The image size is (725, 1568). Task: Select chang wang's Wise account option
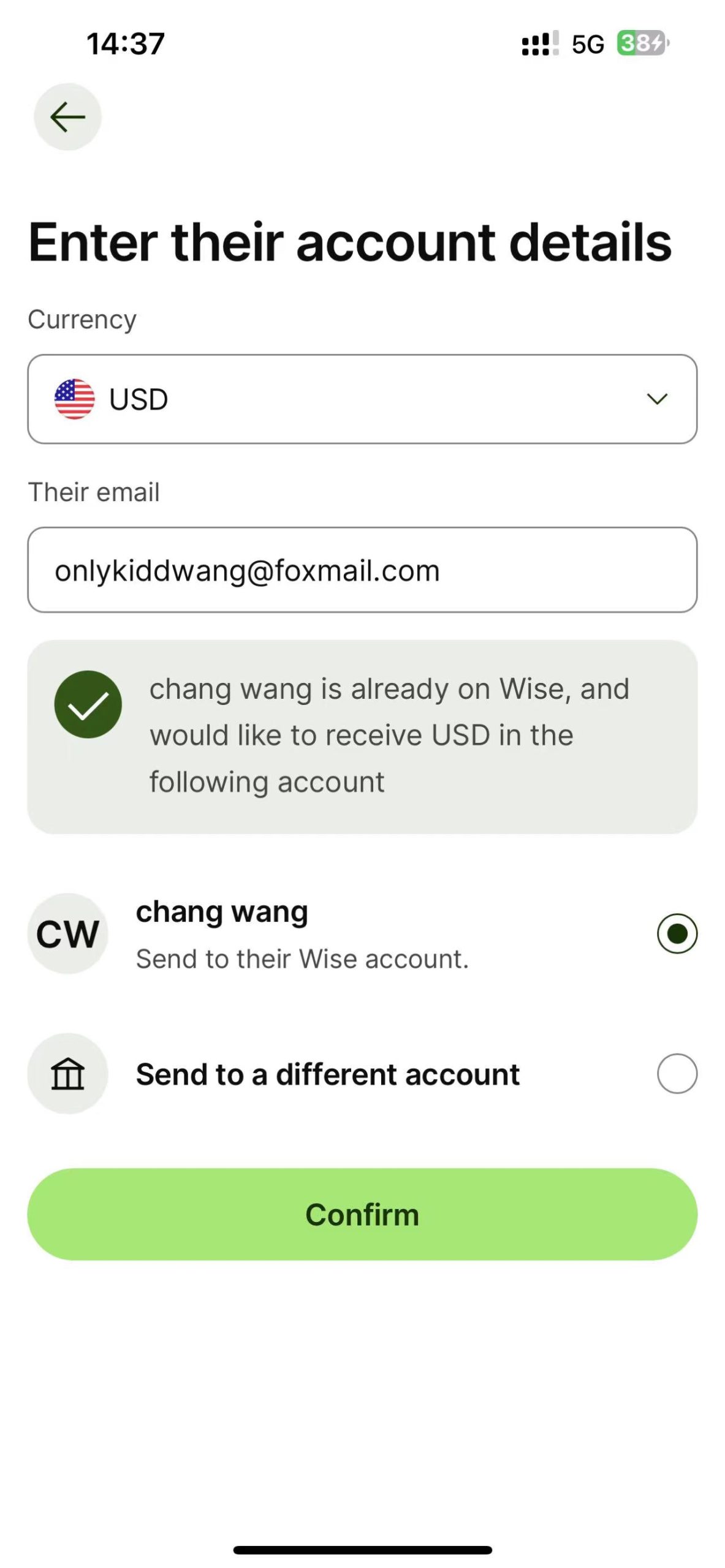point(676,933)
